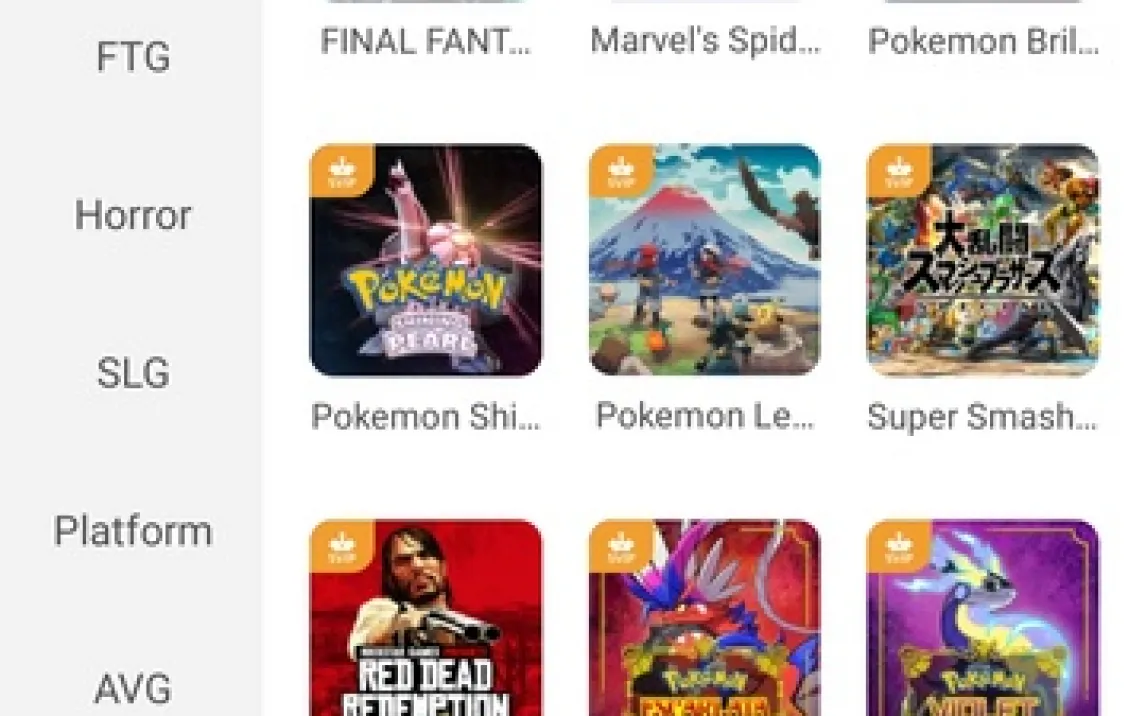Screen dimensions: 1146x716
Task: Open the Pokemon Bril... game
Action: point(982,41)
